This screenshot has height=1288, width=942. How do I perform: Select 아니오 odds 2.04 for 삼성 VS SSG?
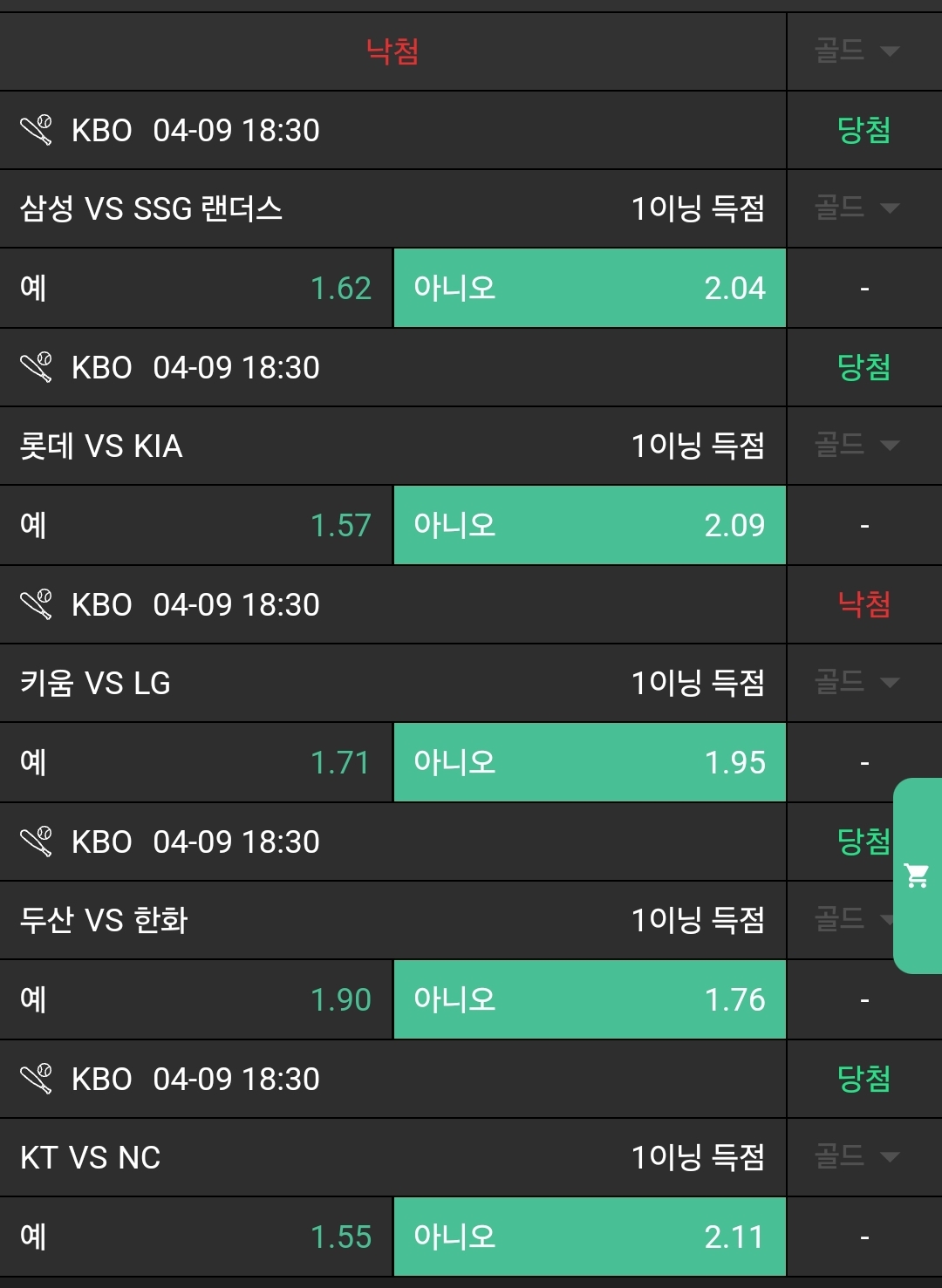click(590, 289)
